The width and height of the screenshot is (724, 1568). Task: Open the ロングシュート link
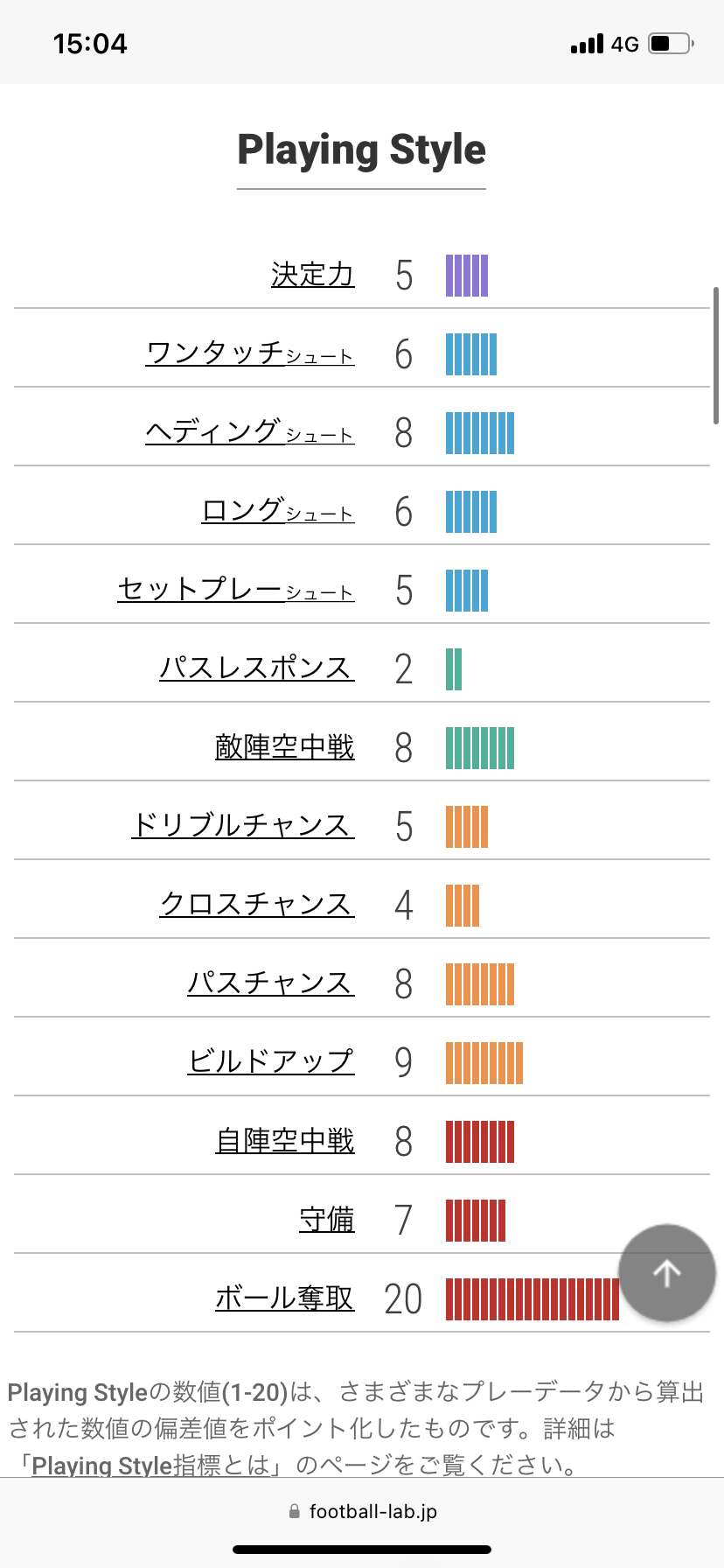tap(278, 511)
